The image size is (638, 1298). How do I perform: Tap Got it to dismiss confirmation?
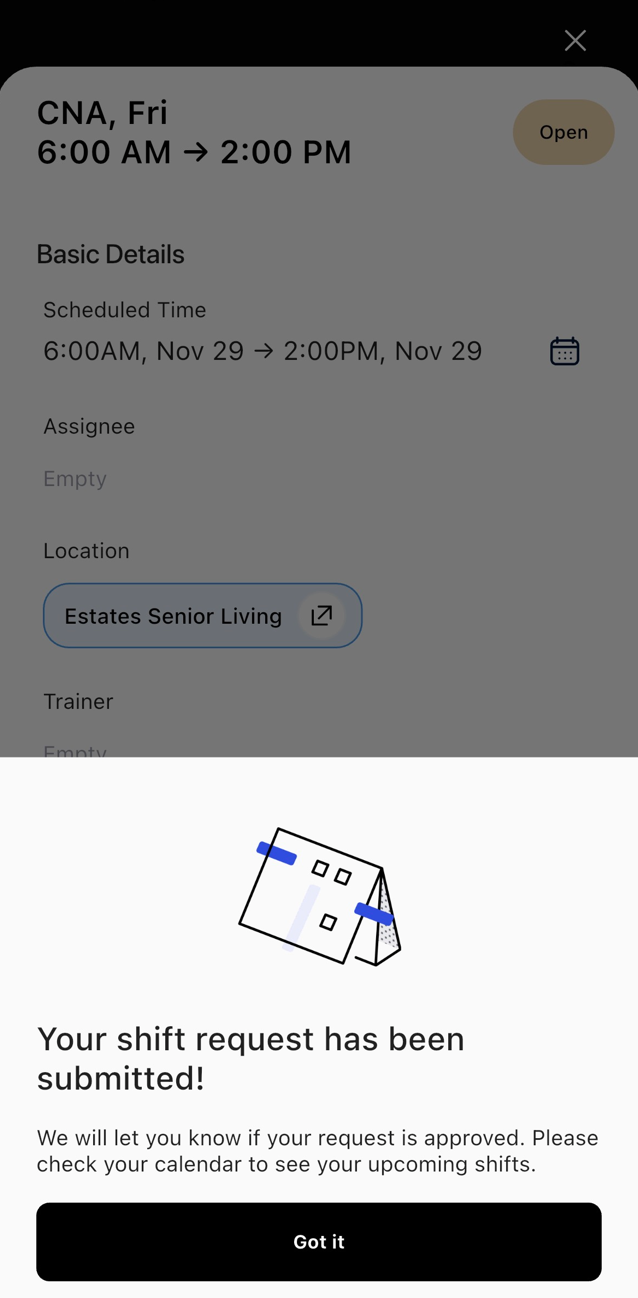tap(318, 1241)
